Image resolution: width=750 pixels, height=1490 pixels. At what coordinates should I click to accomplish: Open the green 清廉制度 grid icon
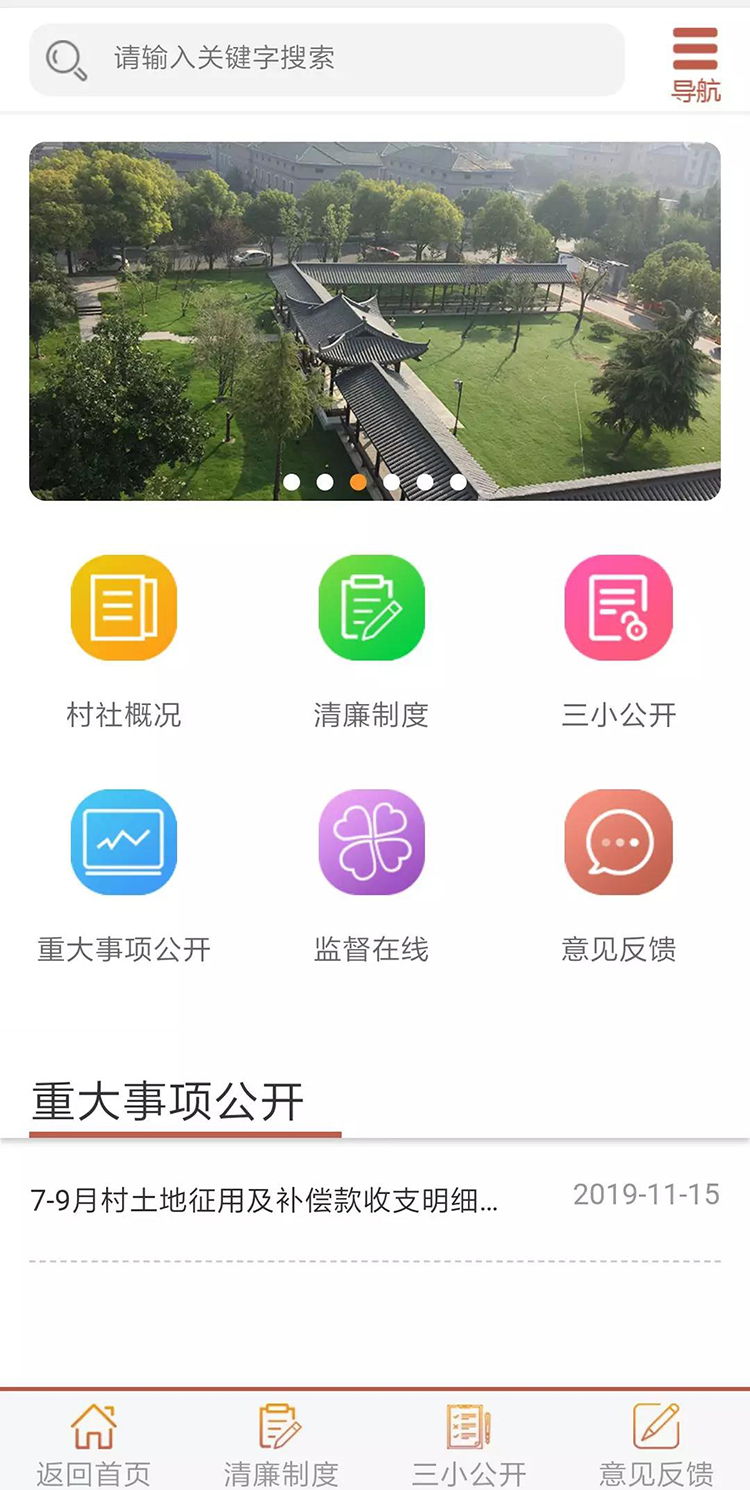[371, 608]
